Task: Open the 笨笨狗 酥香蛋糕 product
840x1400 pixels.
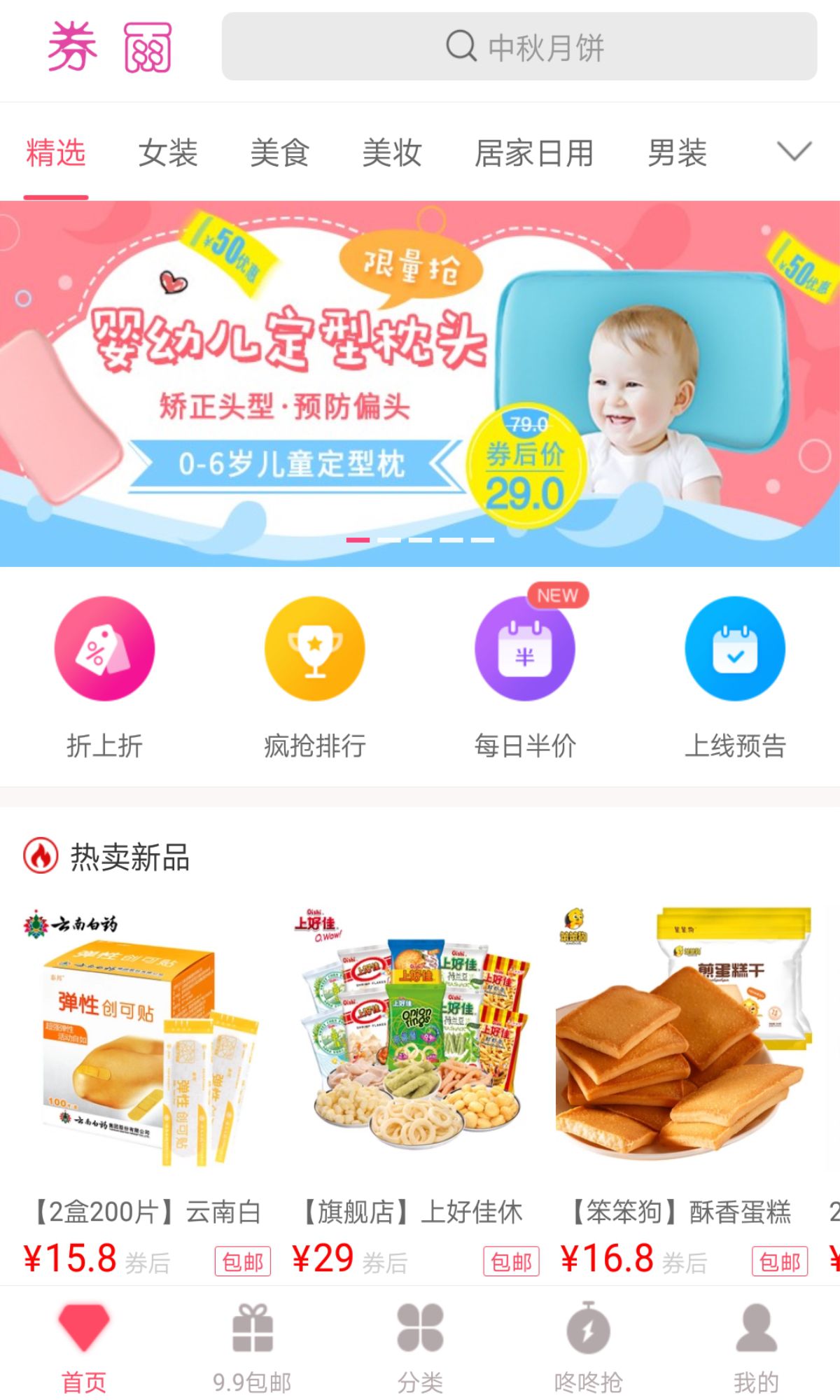Action: (x=682, y=1085)
